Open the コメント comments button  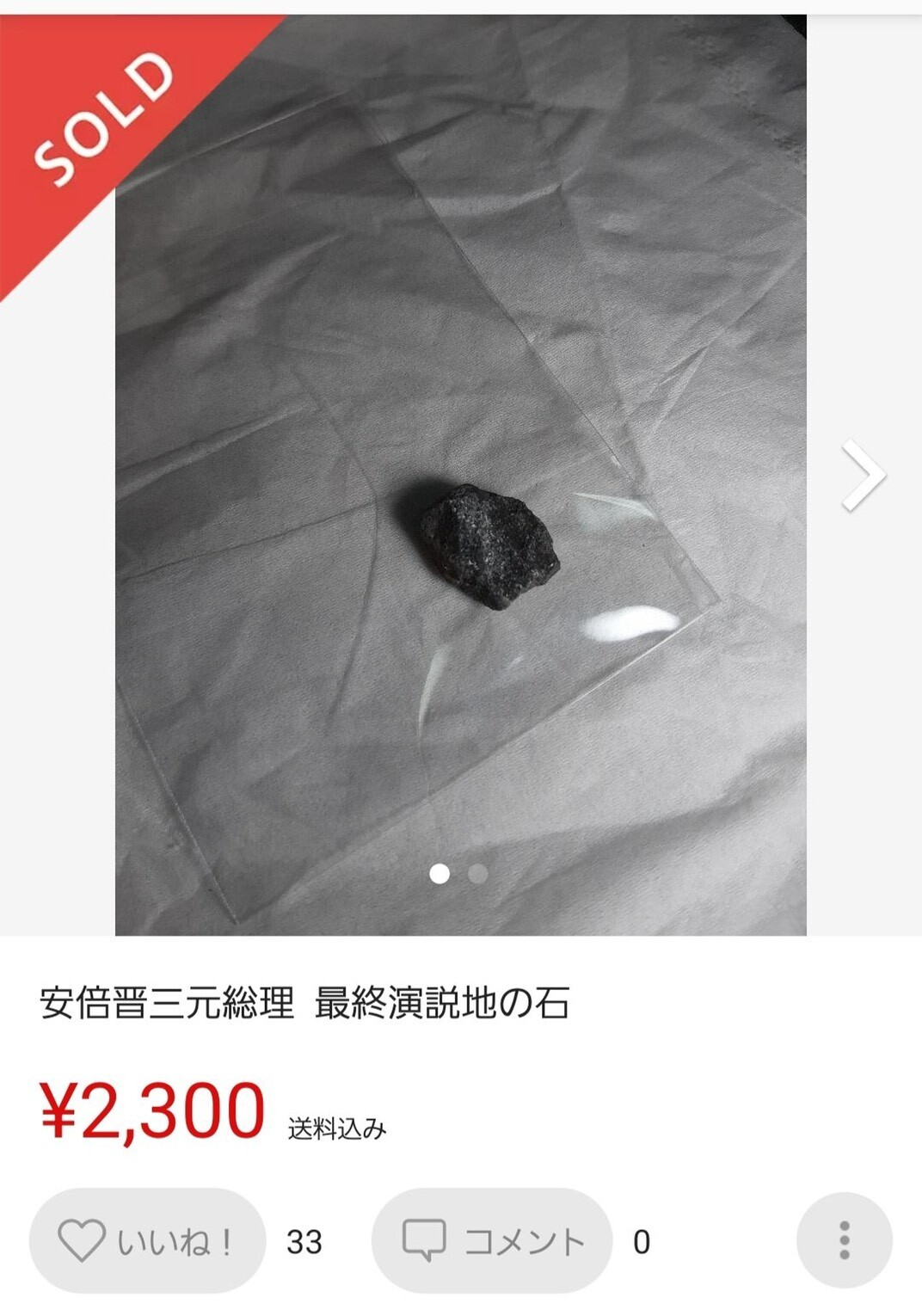pyautogui.click(x=492, y=1241)
